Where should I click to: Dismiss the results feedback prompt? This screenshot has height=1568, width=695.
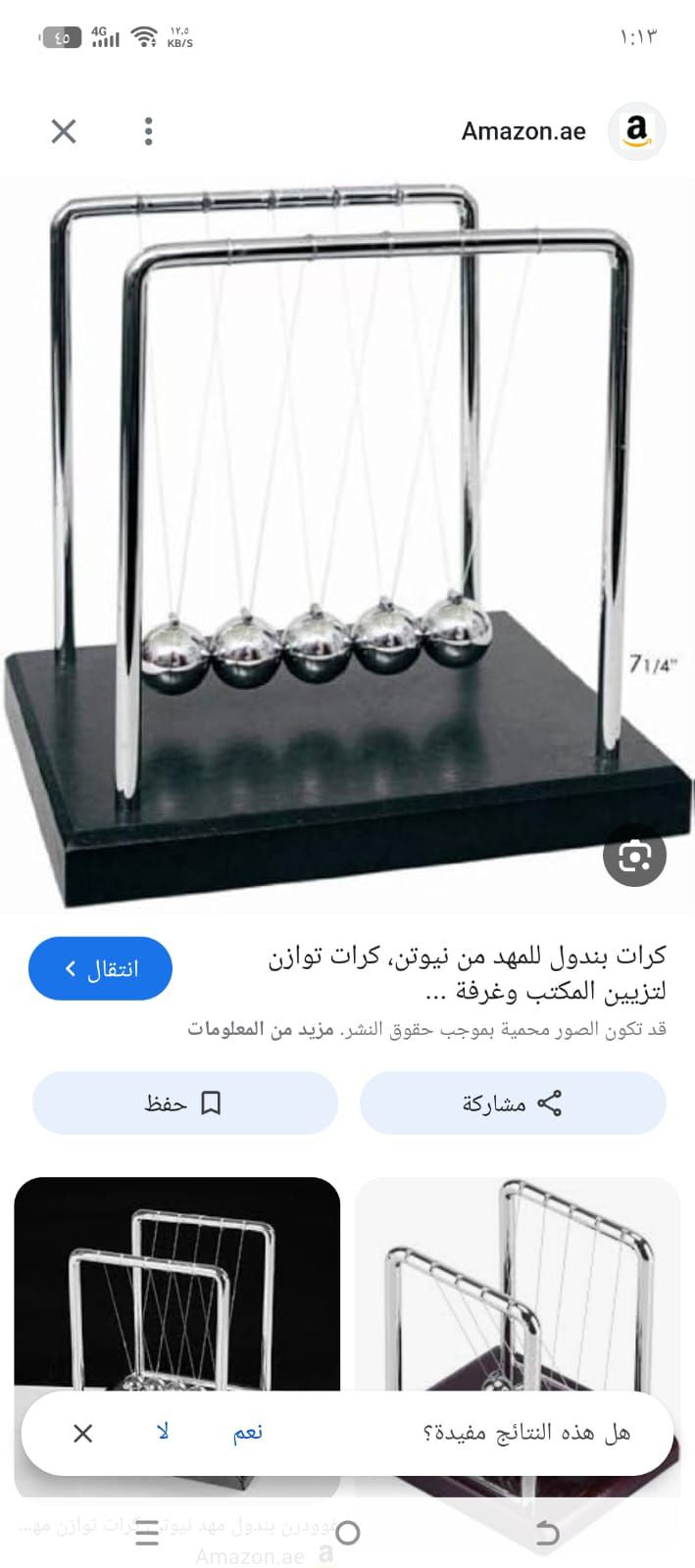click(83, 1434)
